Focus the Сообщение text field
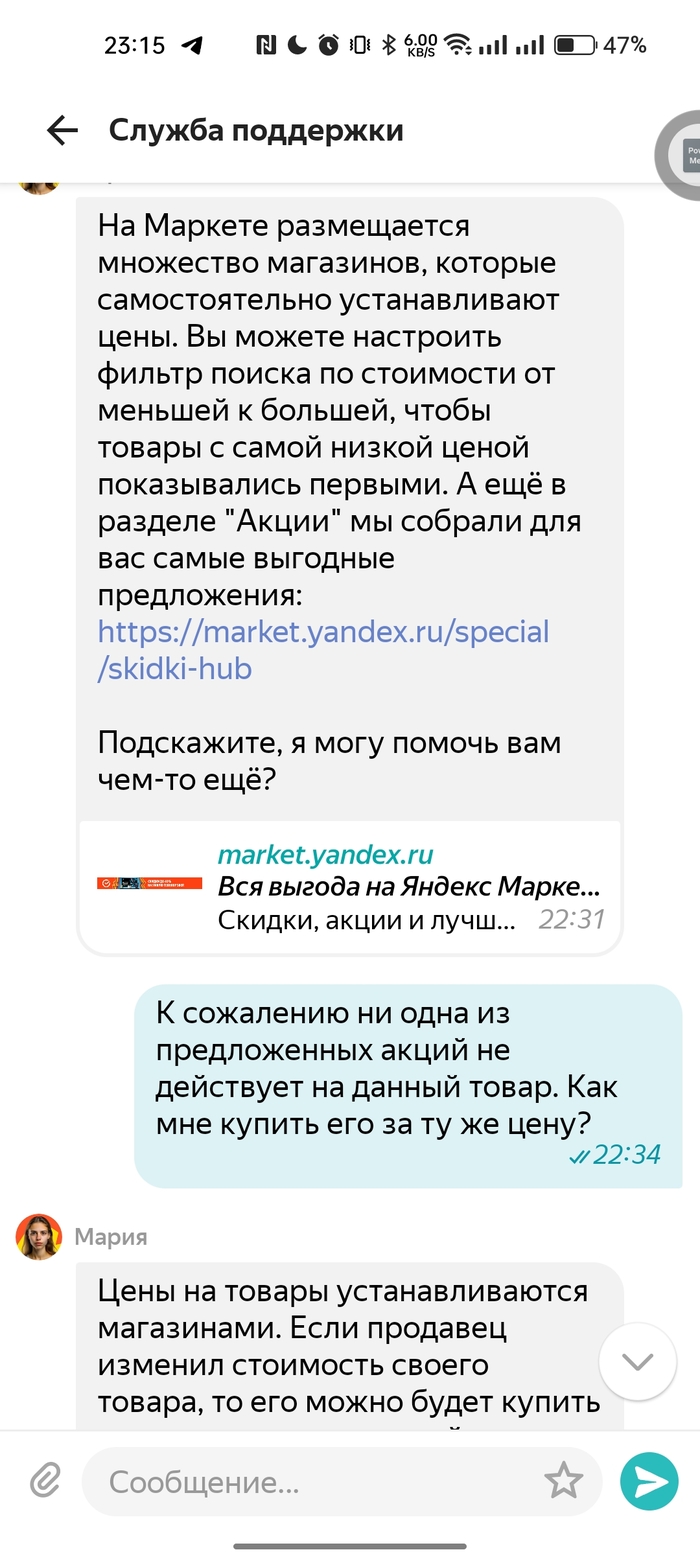 click(310, 1481)
